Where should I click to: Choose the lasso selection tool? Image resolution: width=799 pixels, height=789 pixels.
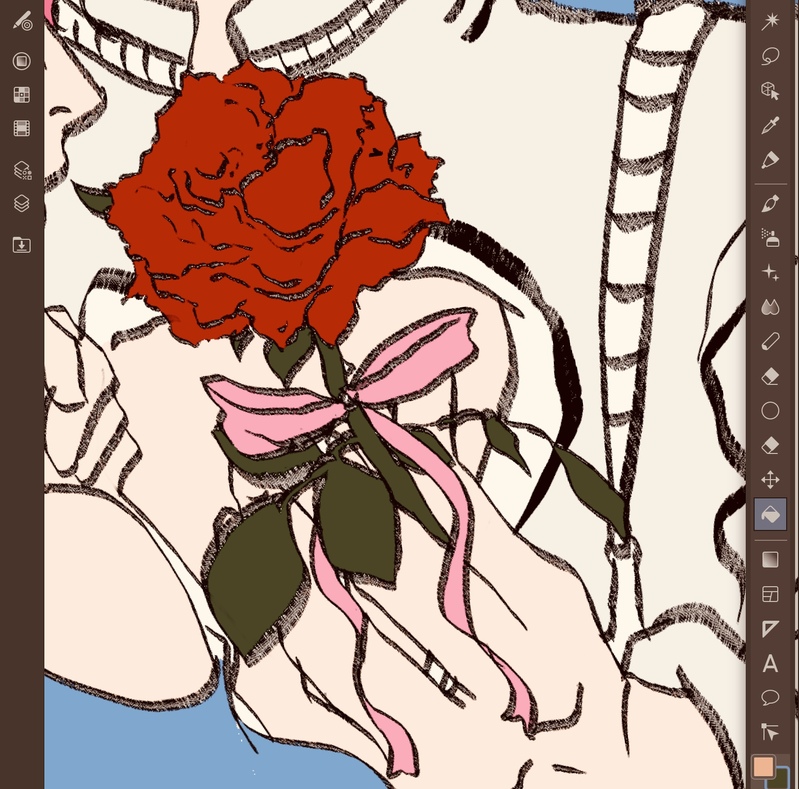(x=770, y=56)
